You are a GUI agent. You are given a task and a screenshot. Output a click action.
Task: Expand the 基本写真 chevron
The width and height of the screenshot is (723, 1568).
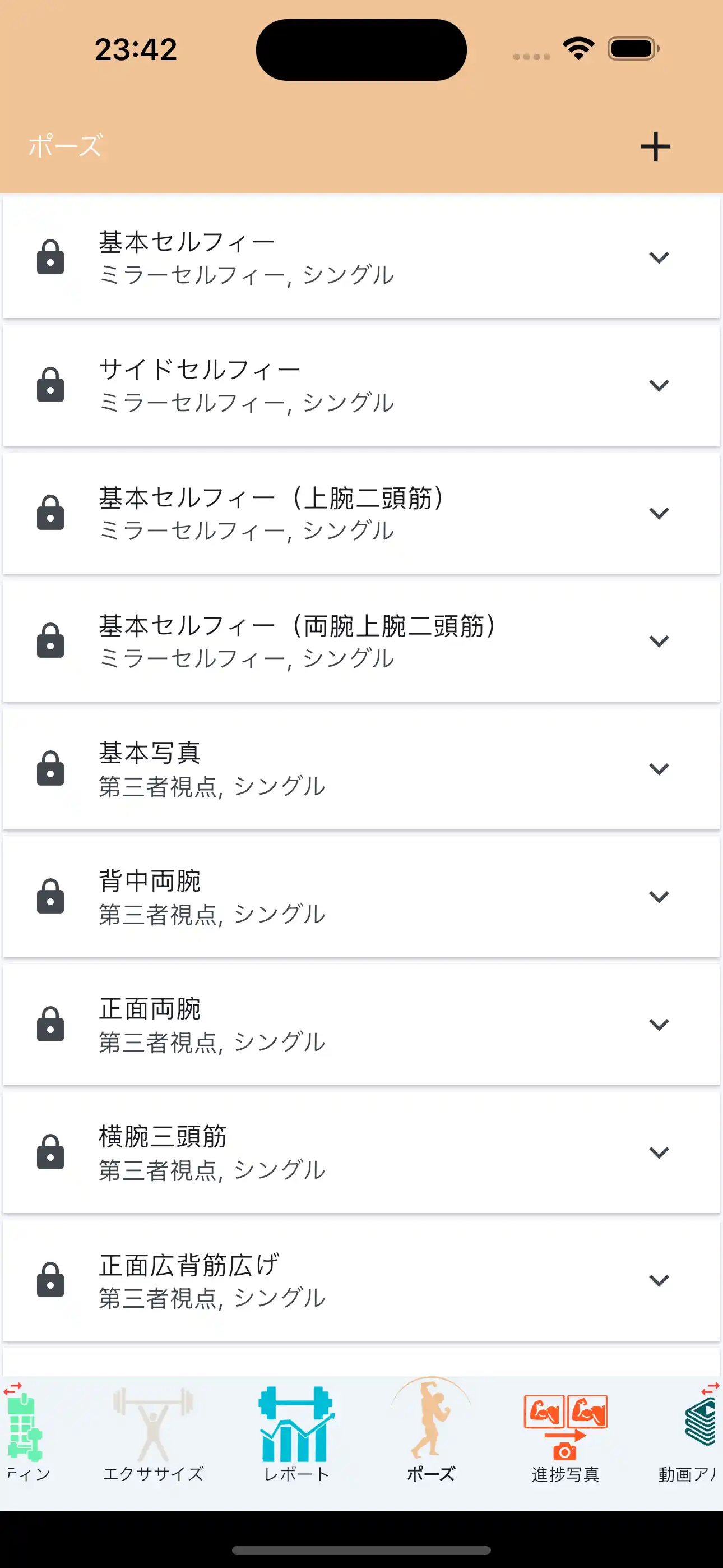(x=659, y=768)
